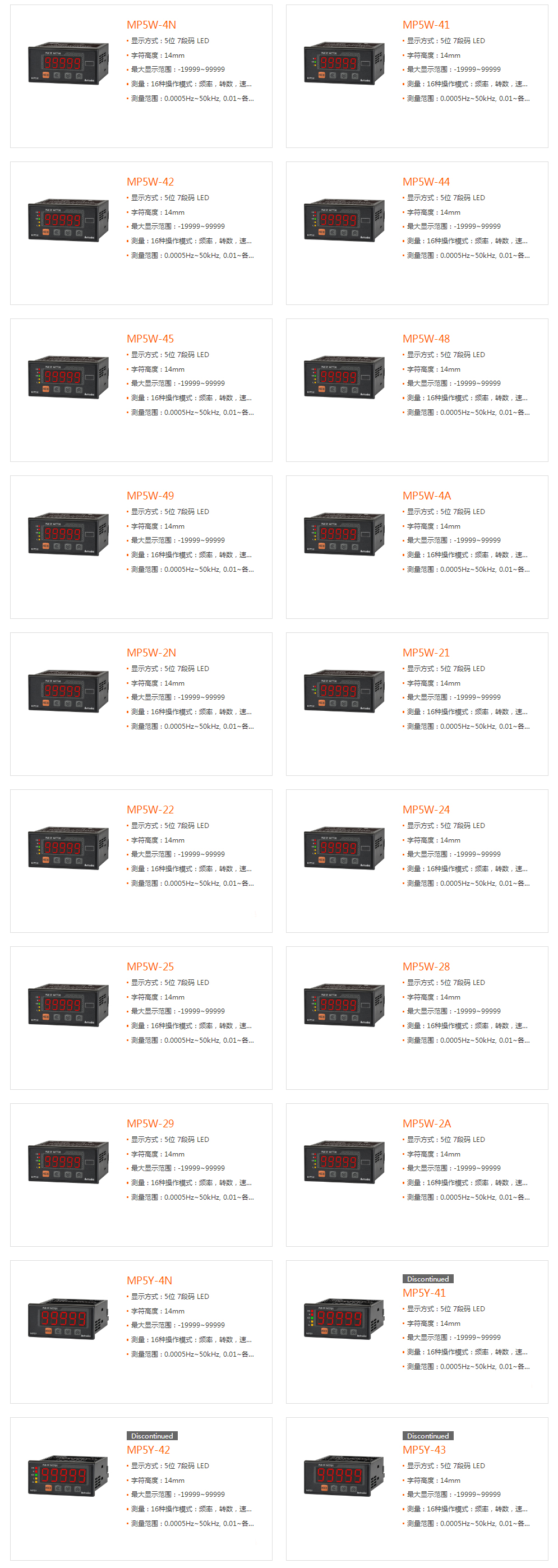Select the MP5W-2A product
558x1568 pixels.
(426, 1124)
